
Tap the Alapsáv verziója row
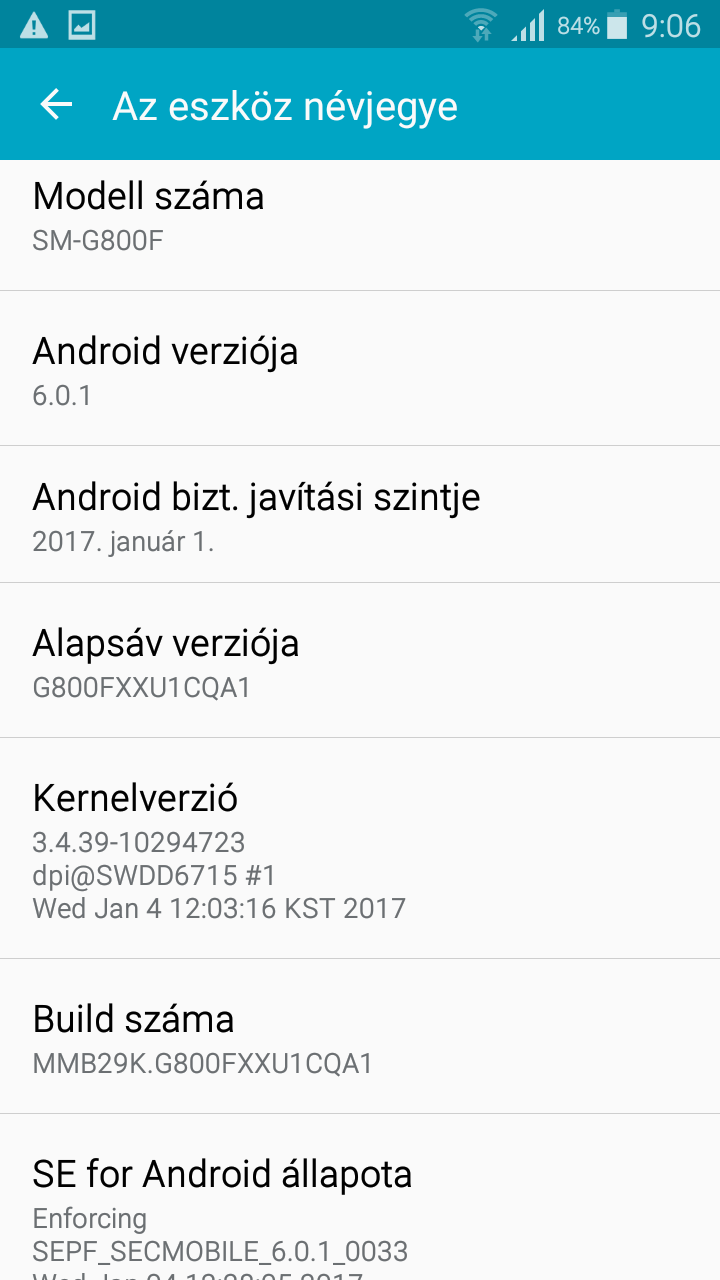pos(360,661)
